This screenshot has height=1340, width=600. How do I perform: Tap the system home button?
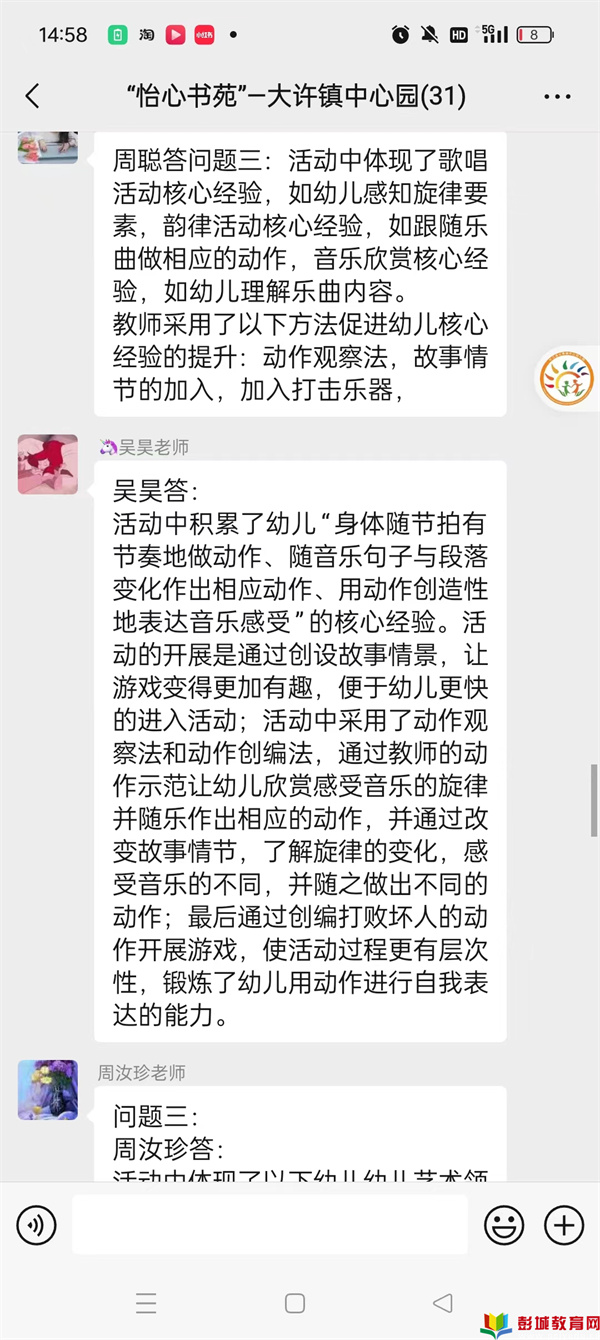click(x=295, y=1303)
